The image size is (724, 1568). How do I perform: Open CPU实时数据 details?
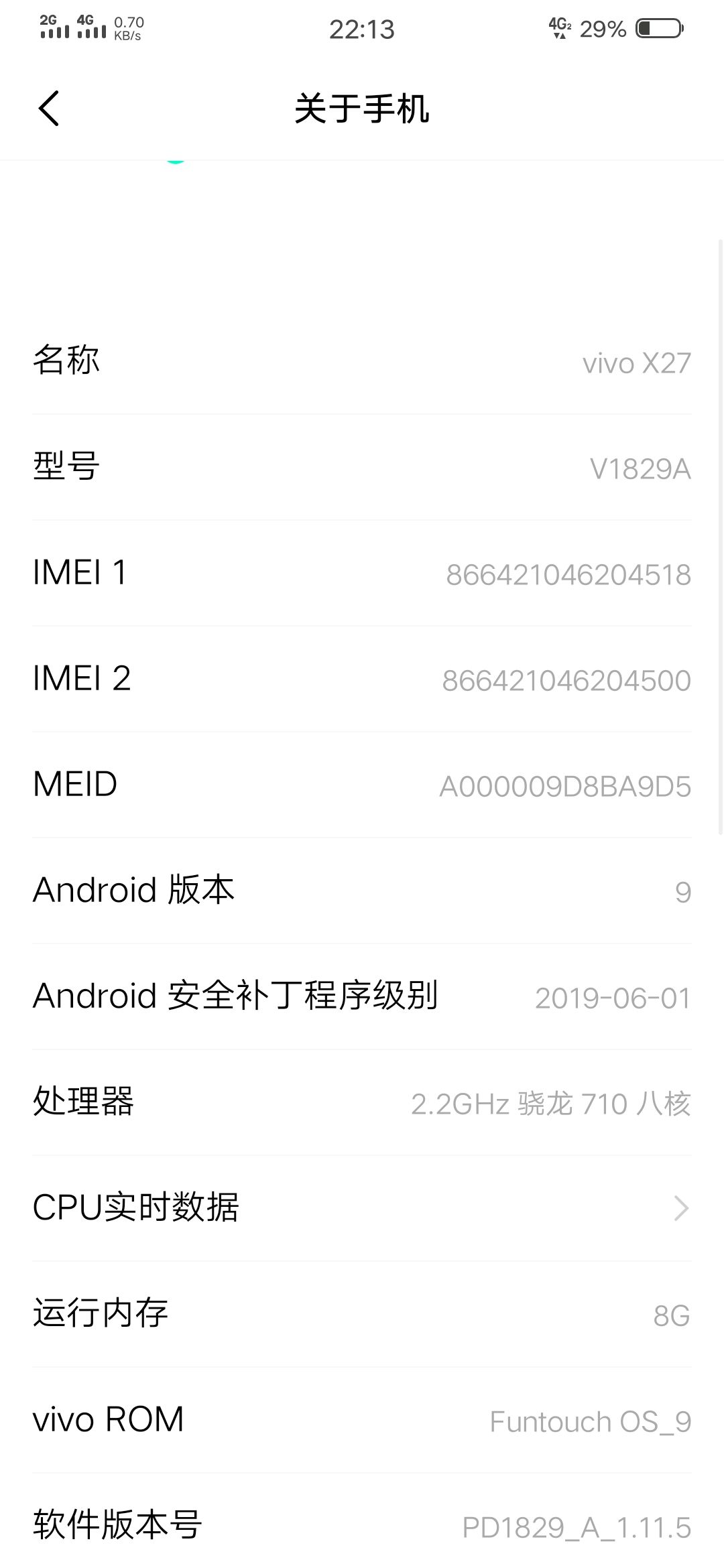coord(362,1207)
